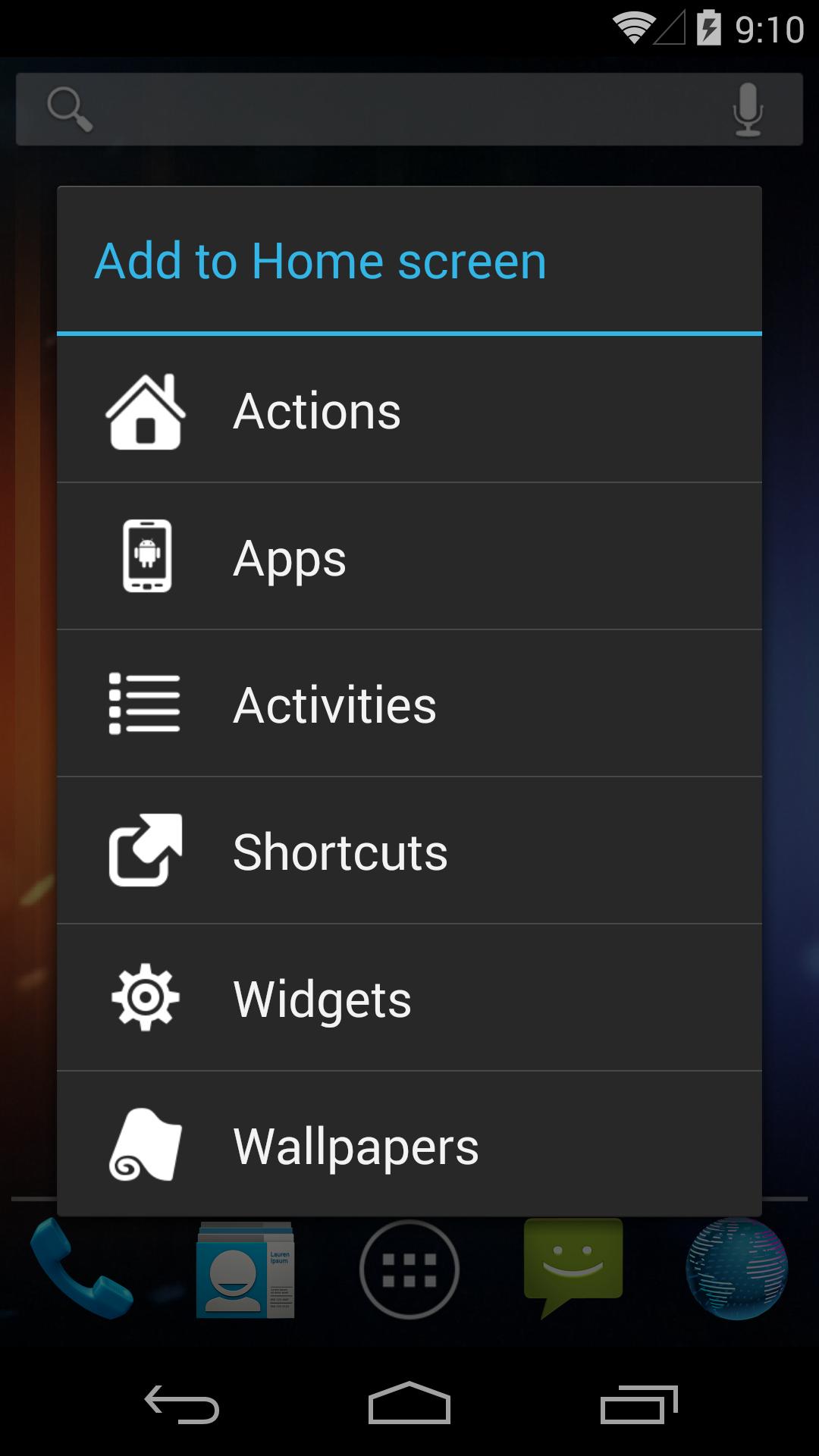Choose Activities to add
Viewport: 819px width, 1456px height.
409,704
